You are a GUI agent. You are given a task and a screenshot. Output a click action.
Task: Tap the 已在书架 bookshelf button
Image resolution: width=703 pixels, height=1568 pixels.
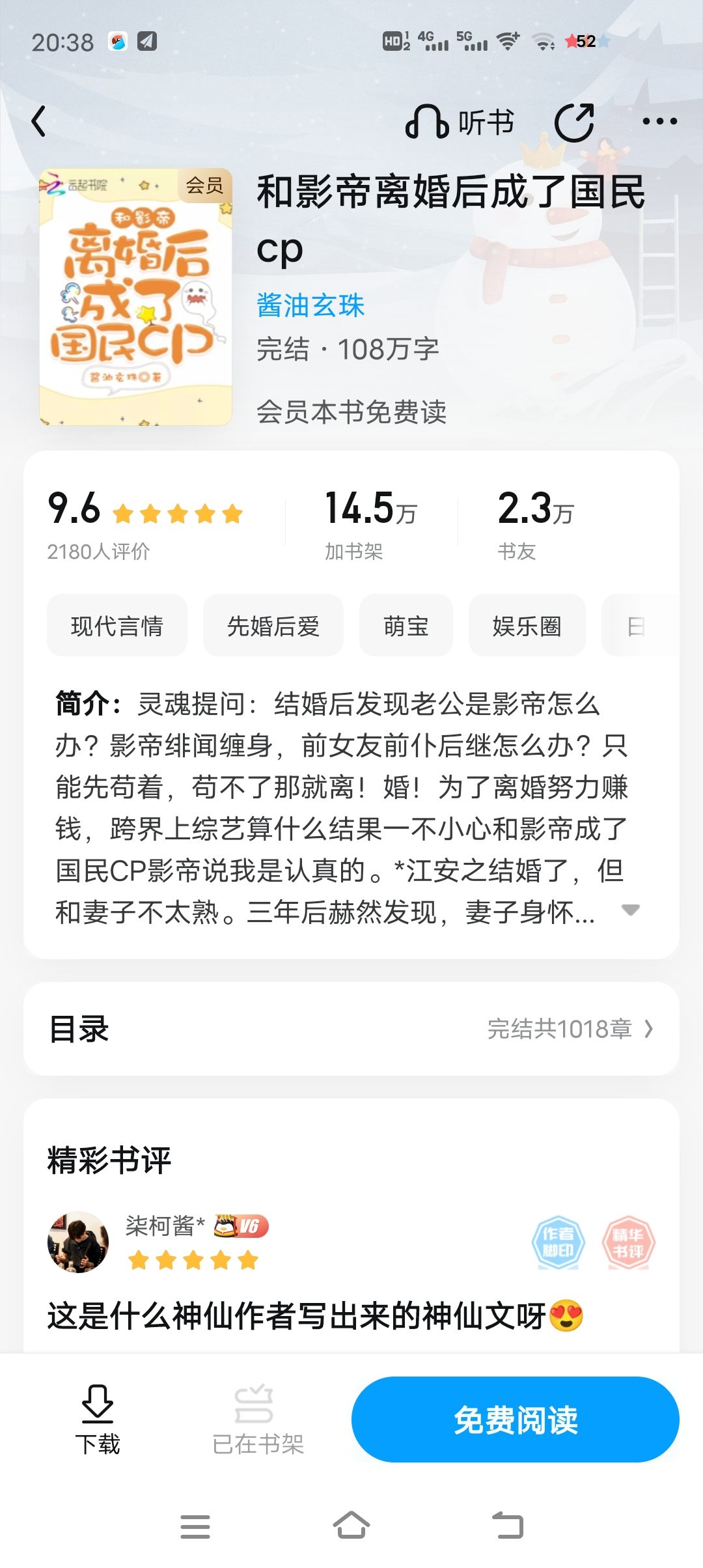258,1420
